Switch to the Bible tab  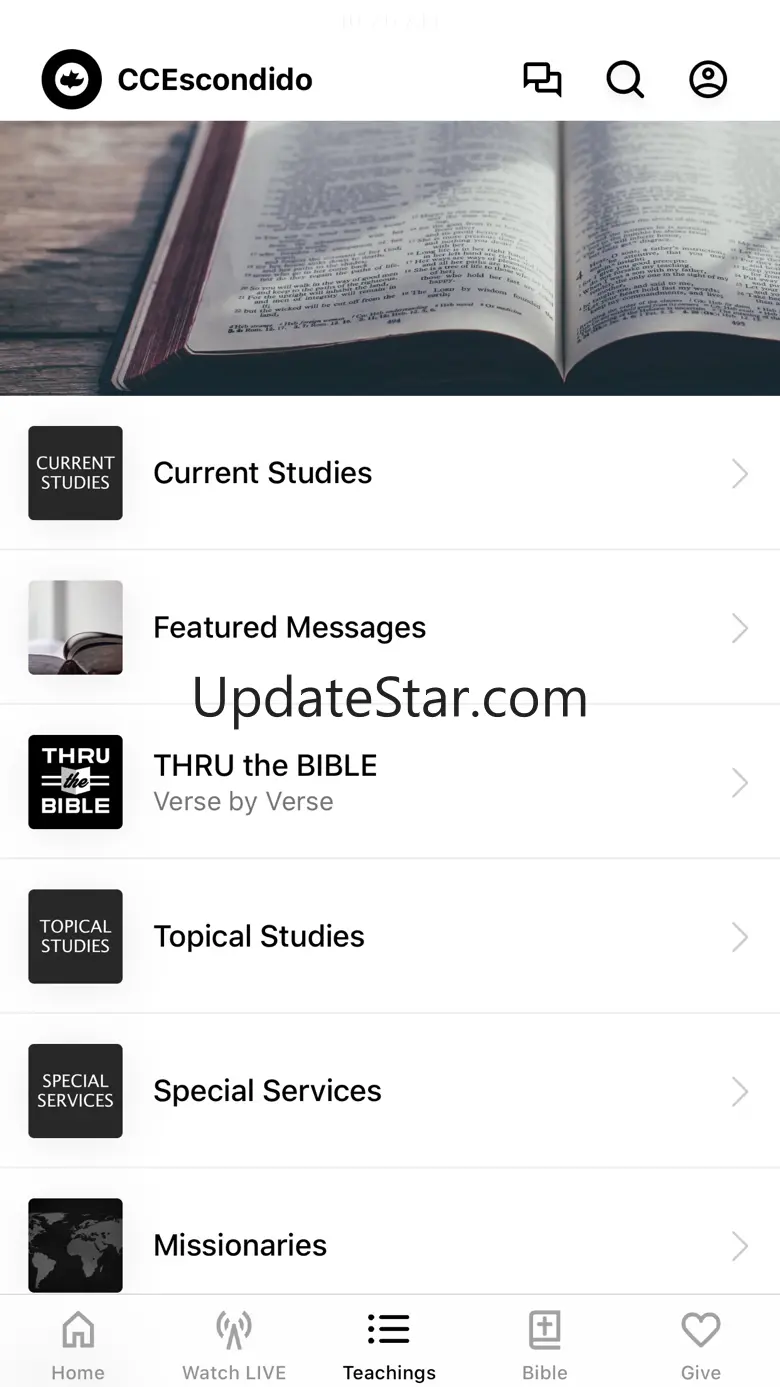(x=545, y=1343)
